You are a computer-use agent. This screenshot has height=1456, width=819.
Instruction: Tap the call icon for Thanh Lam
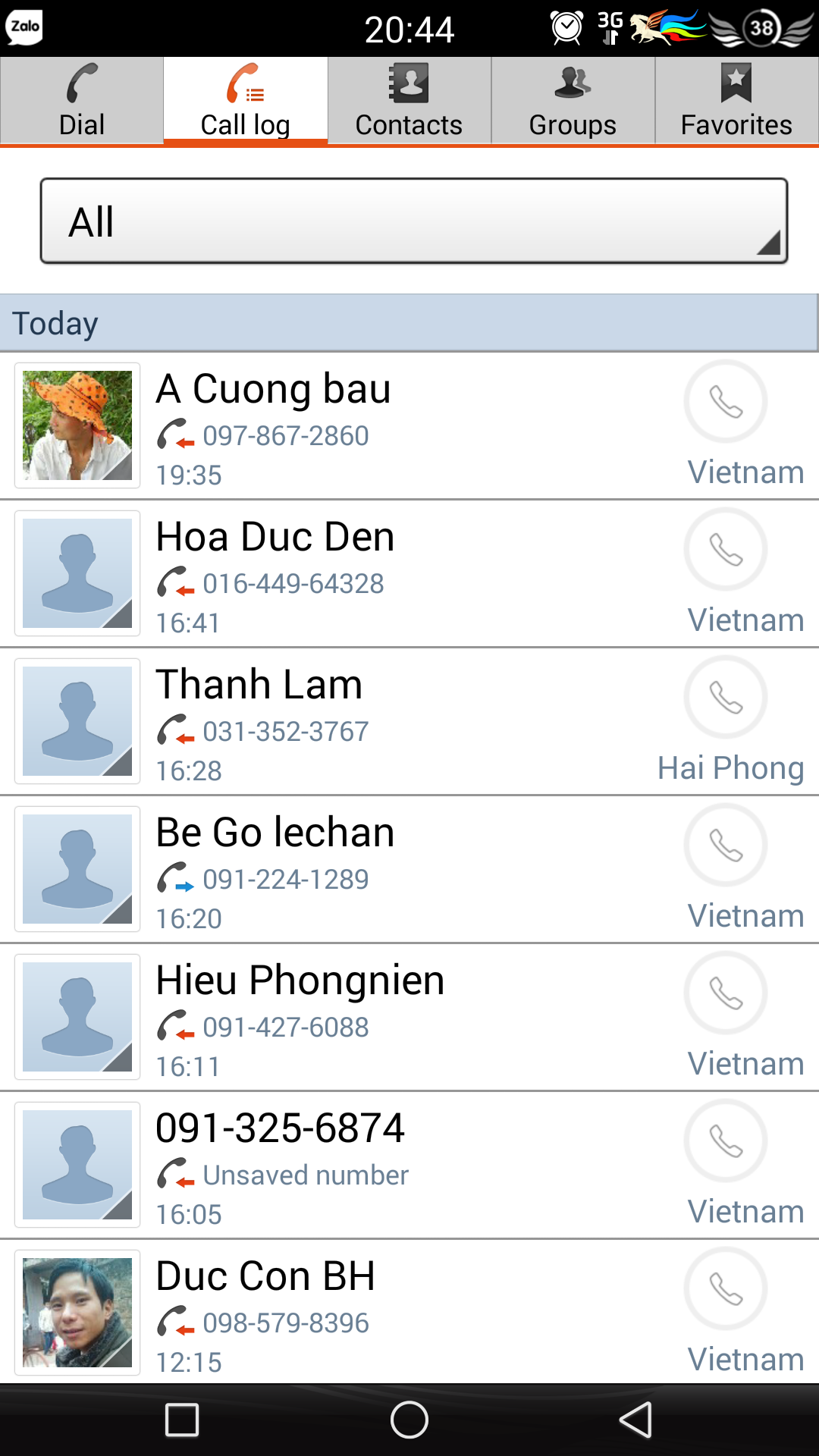(726, 698)
